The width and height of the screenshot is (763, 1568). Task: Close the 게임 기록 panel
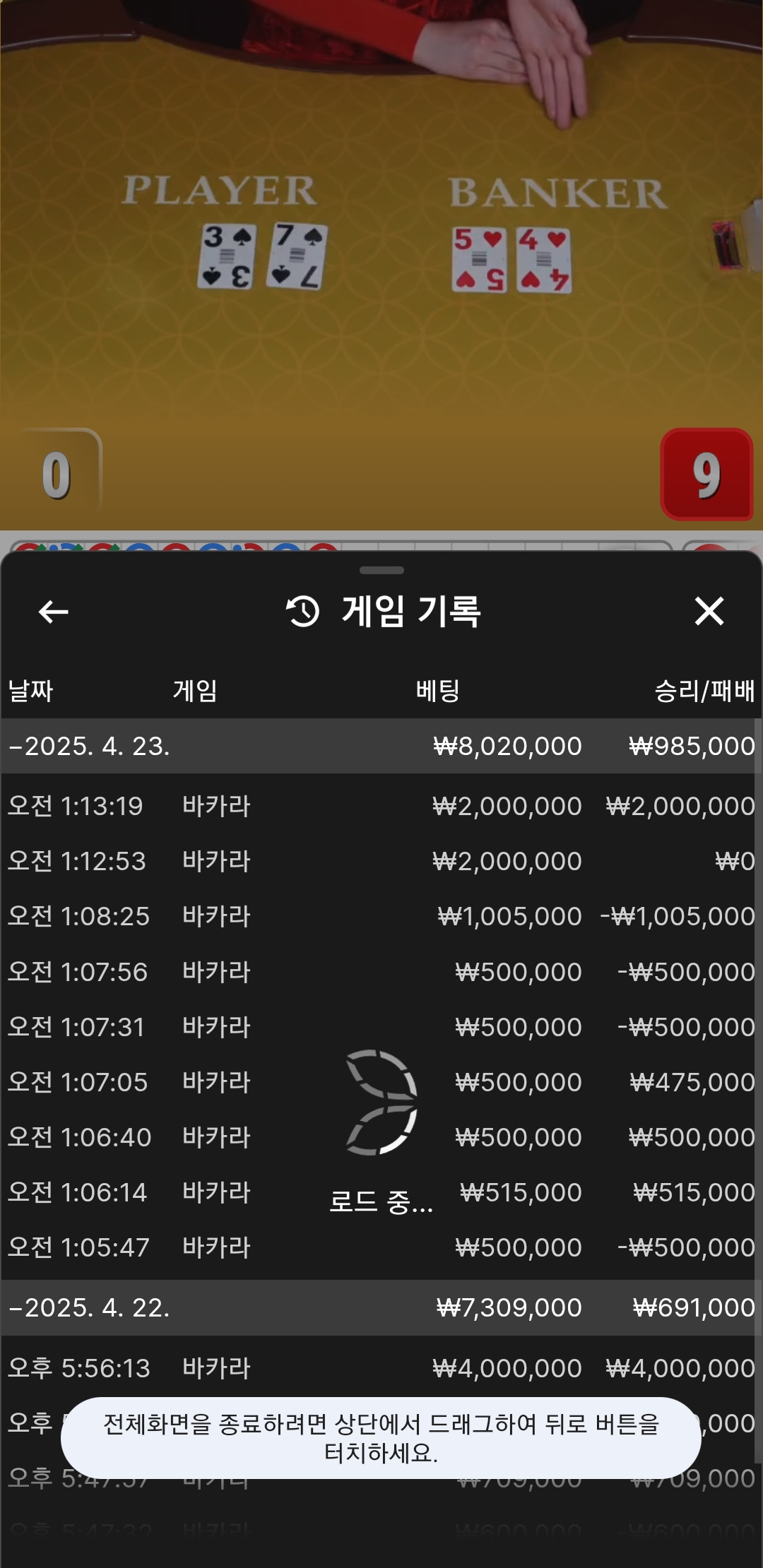[709, 612]
